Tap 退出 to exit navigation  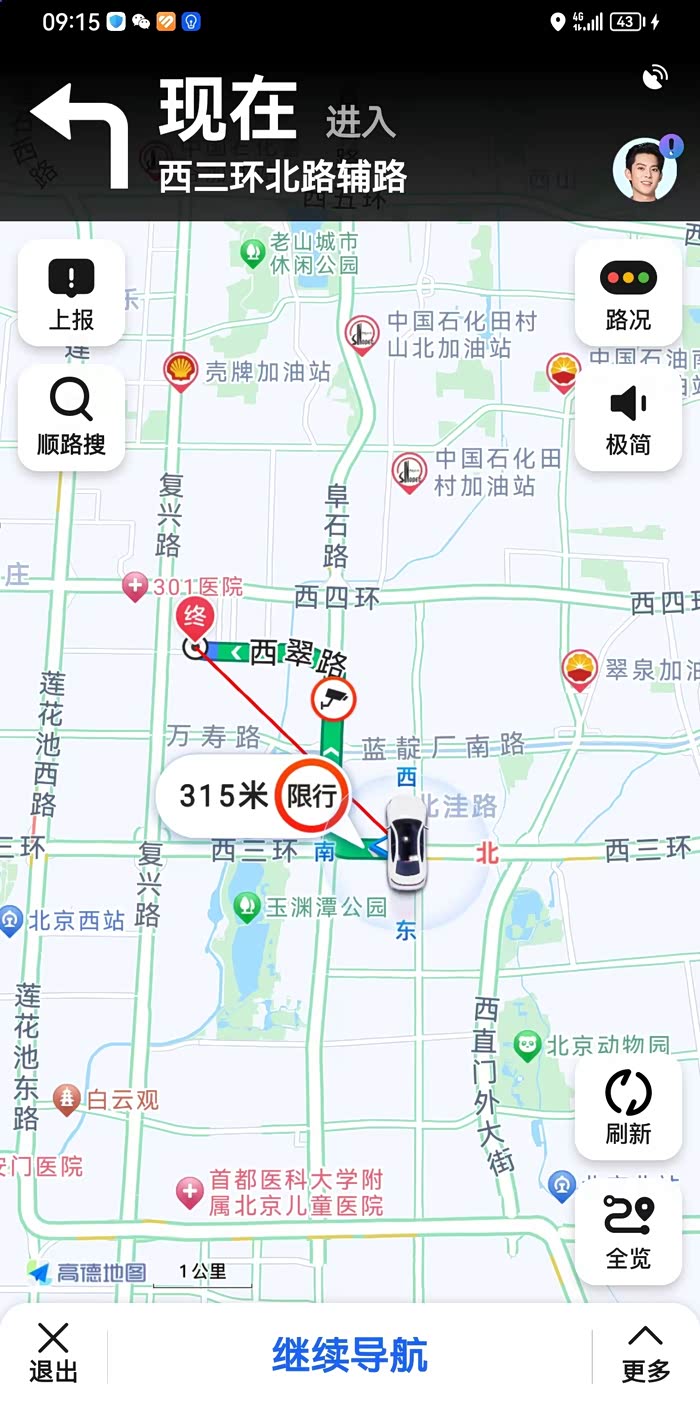point(53,1354)
